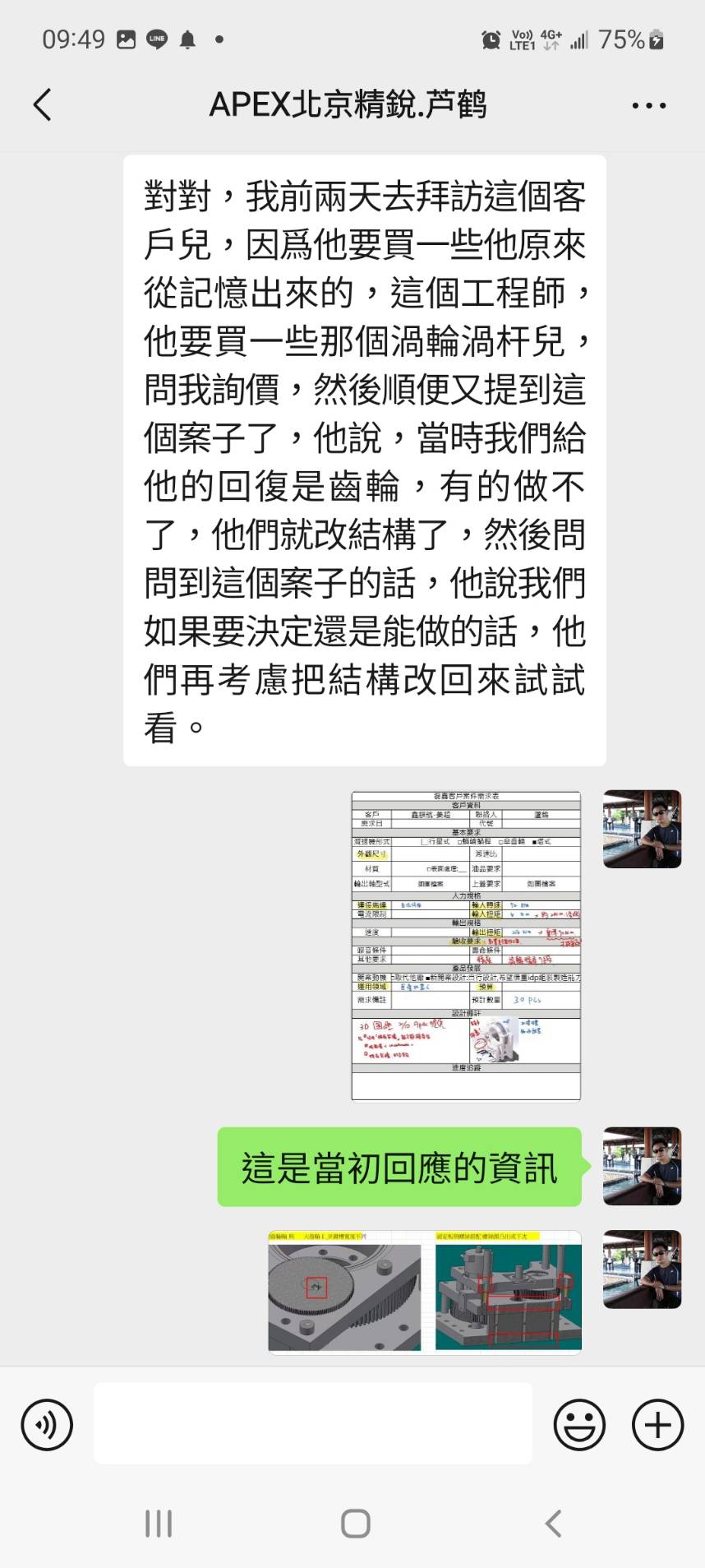Open the emoji sticker picker
Viewport: 705px width, 1568px height.
tap(579, 1425)
